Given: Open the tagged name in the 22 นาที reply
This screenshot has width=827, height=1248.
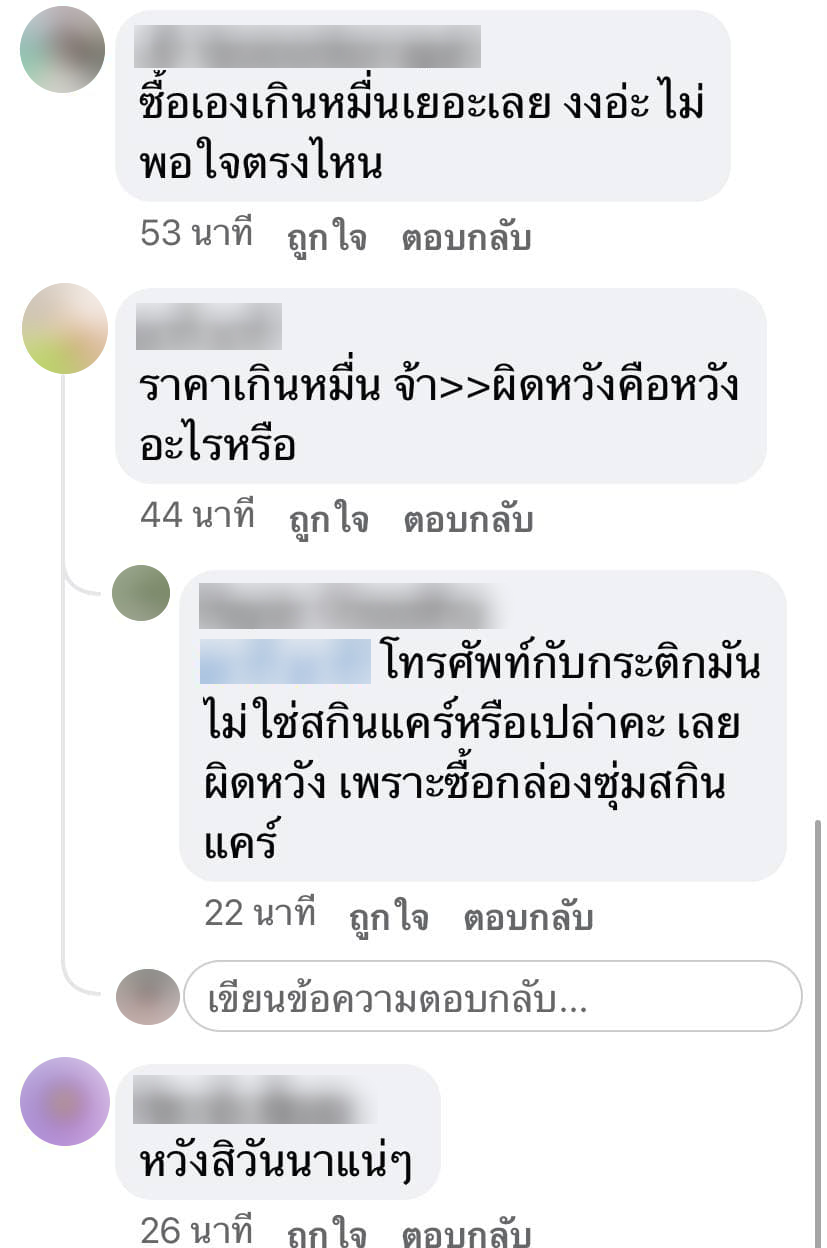Looking at the screenshot, I should pyautogui.click(x=286, y=661).
